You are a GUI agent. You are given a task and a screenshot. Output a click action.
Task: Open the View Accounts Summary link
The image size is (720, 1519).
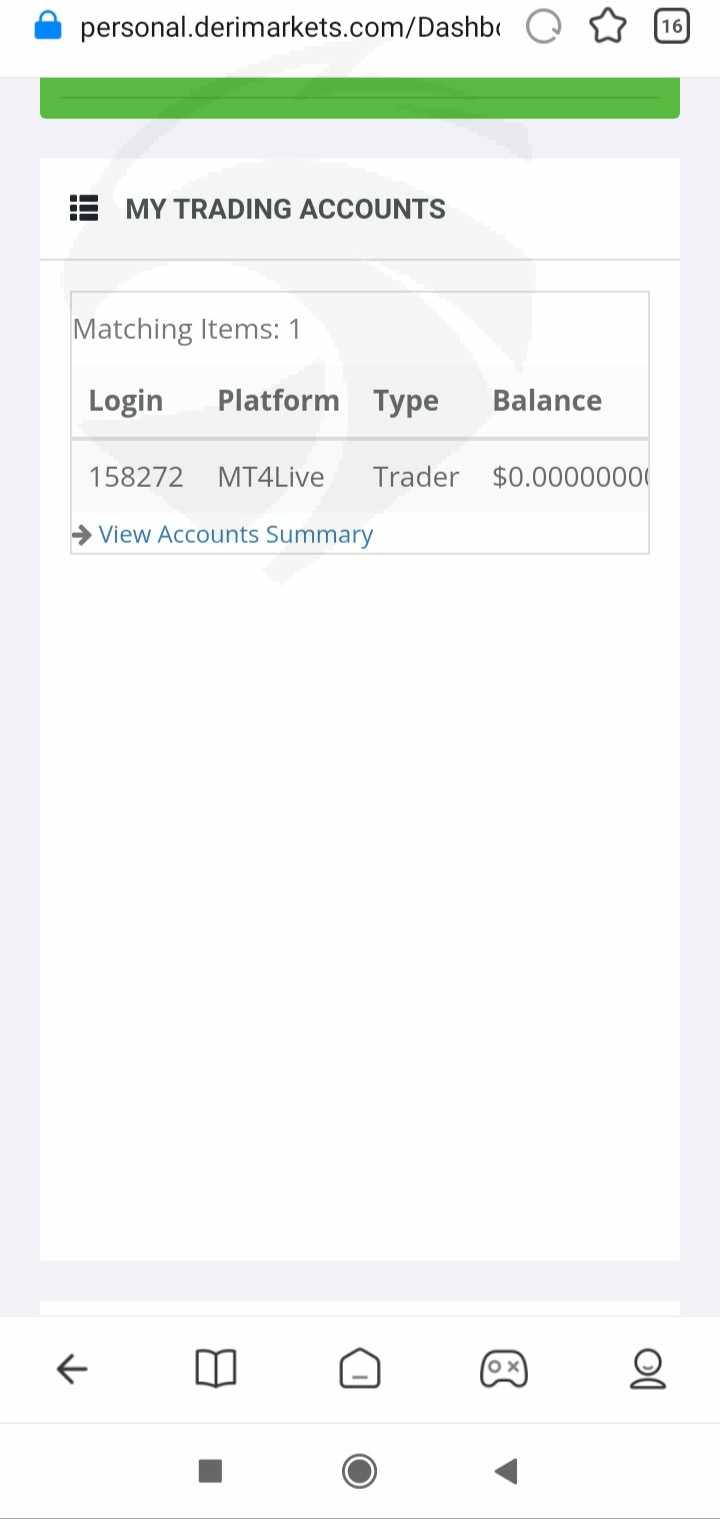[x=236, y=534]
